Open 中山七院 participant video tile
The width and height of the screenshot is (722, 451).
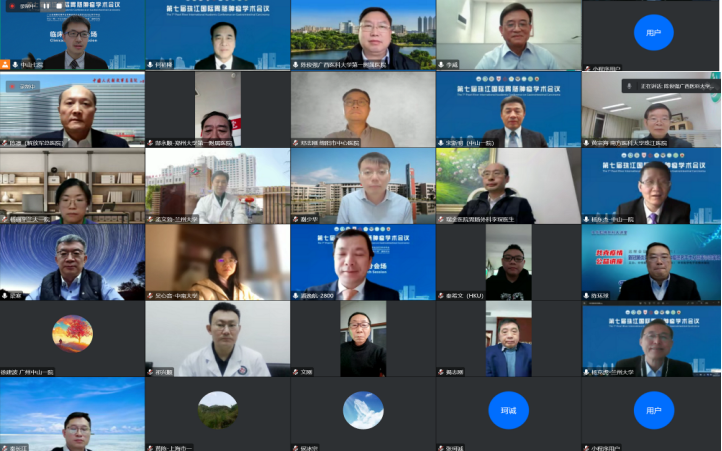coord(72,35)
